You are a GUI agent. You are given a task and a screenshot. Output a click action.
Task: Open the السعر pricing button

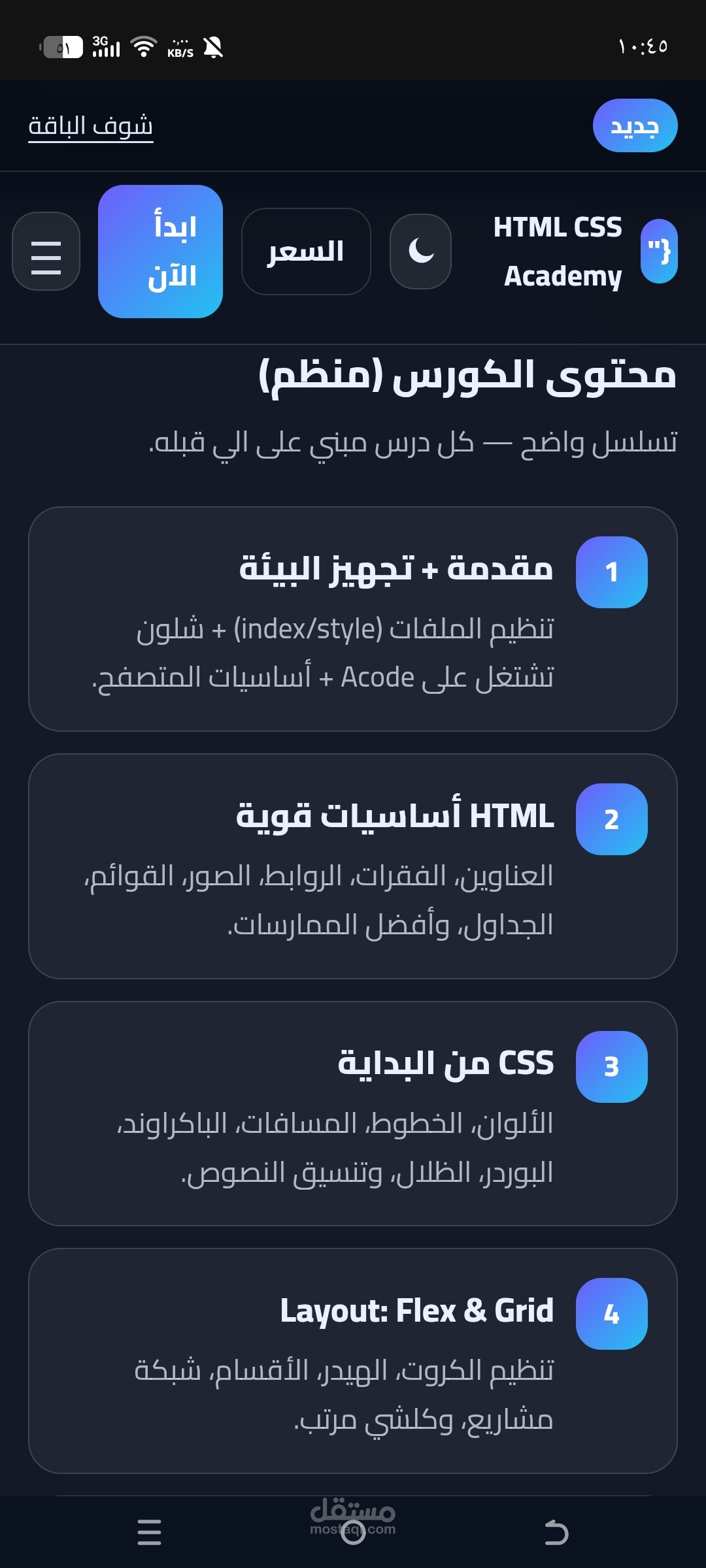[x=306, y=252]
